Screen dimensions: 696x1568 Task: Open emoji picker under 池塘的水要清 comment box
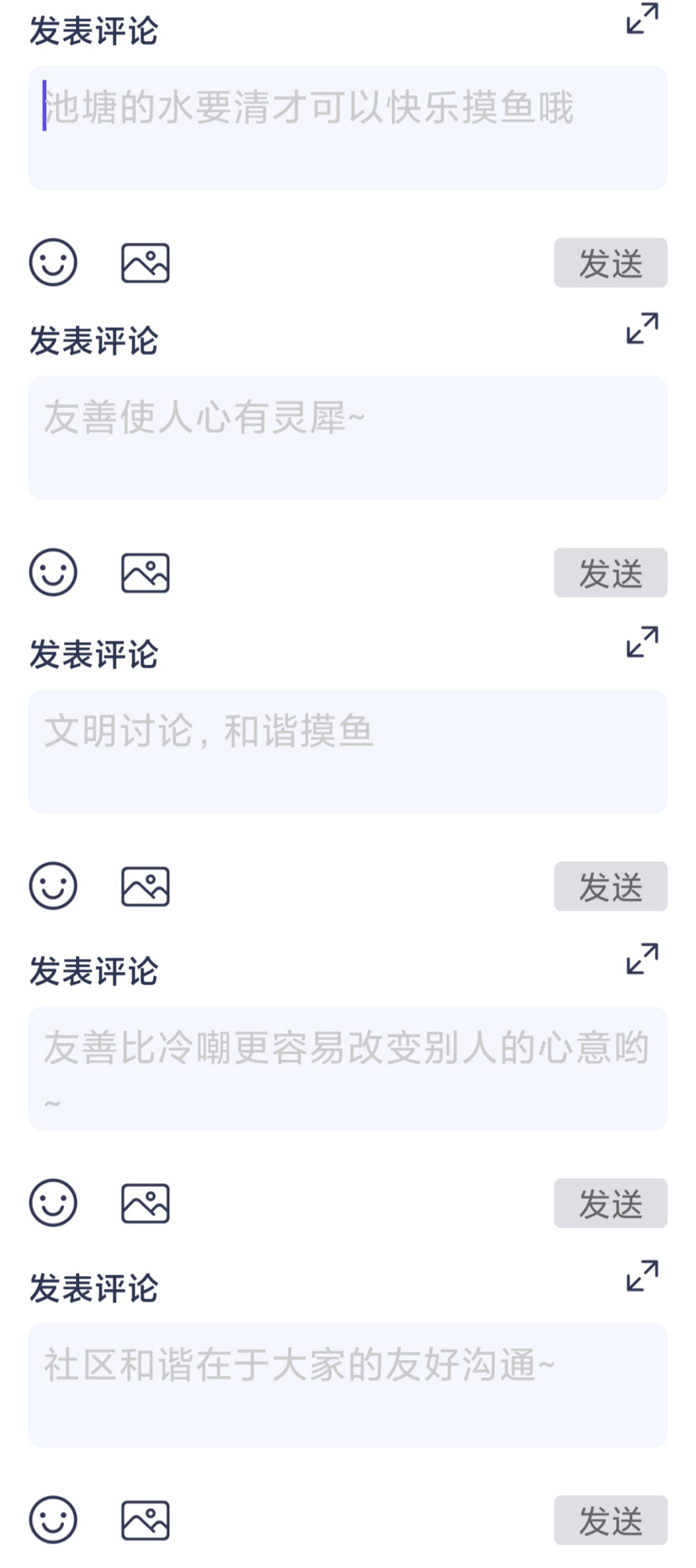click(53, 262)
